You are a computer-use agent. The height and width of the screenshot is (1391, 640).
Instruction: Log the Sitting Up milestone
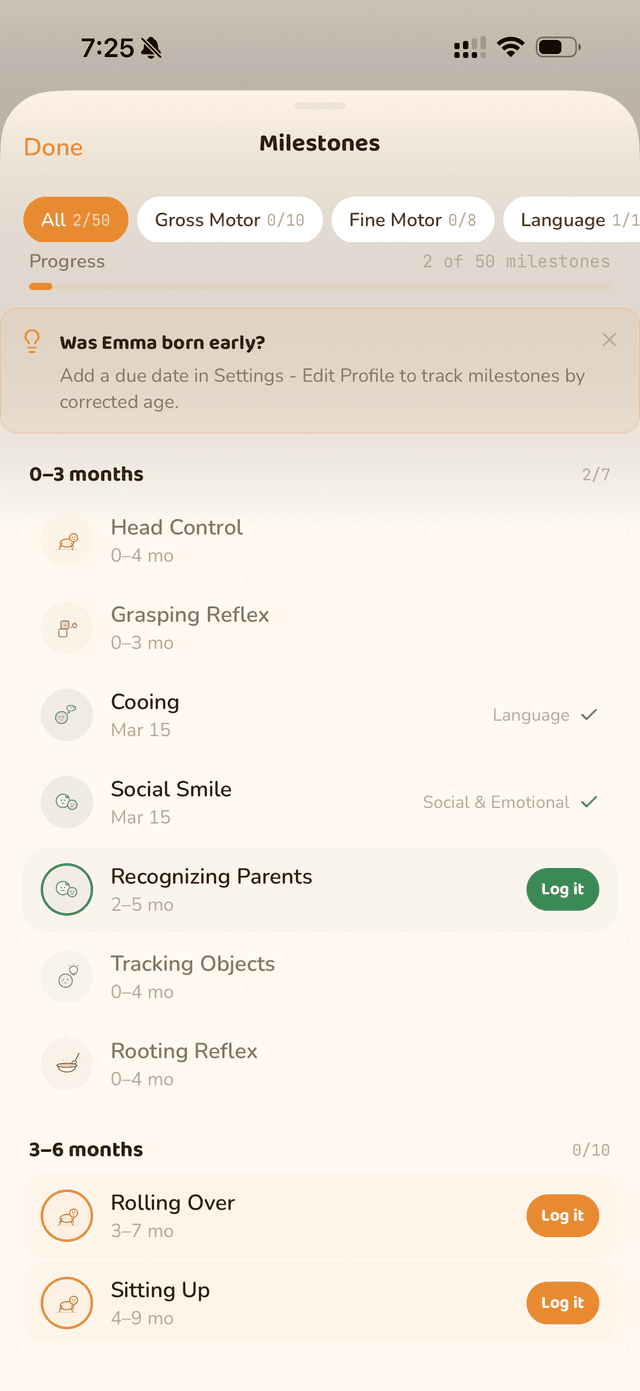[562, 1303]
